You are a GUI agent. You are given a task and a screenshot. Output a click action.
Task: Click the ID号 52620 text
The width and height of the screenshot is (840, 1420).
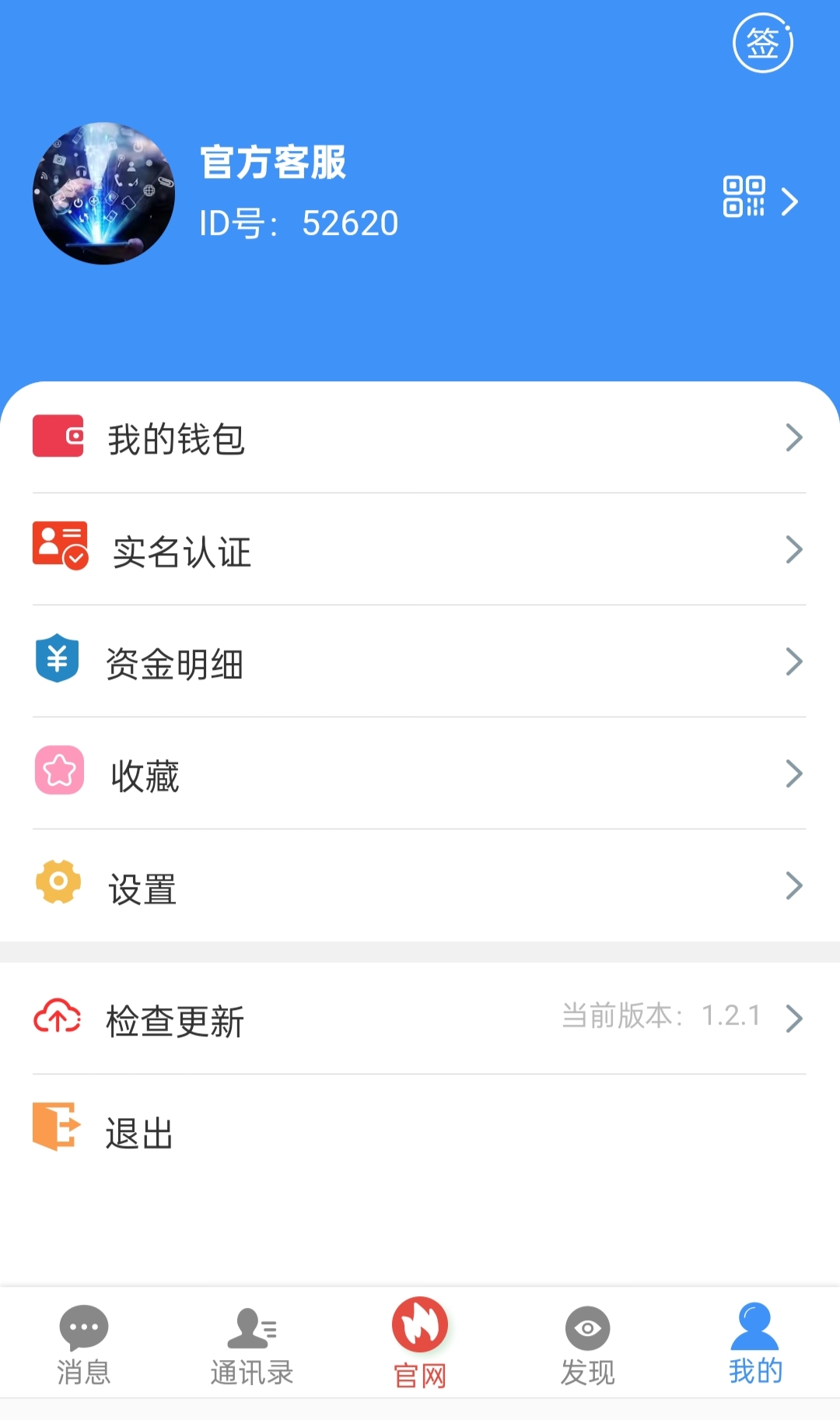tap(299, 223)
